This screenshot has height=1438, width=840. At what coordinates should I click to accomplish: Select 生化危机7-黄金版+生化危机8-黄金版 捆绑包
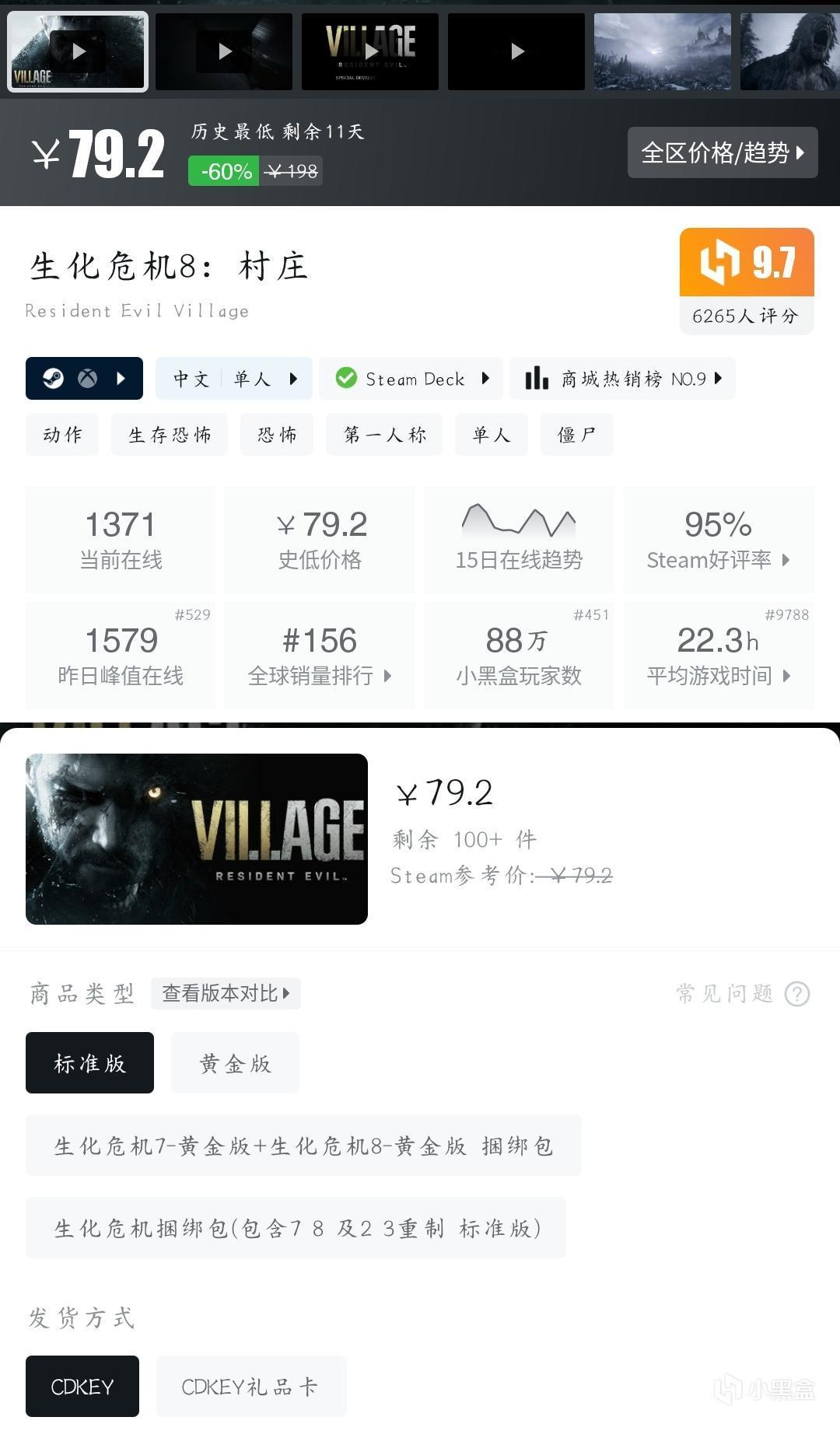(x=303, y=1146)
